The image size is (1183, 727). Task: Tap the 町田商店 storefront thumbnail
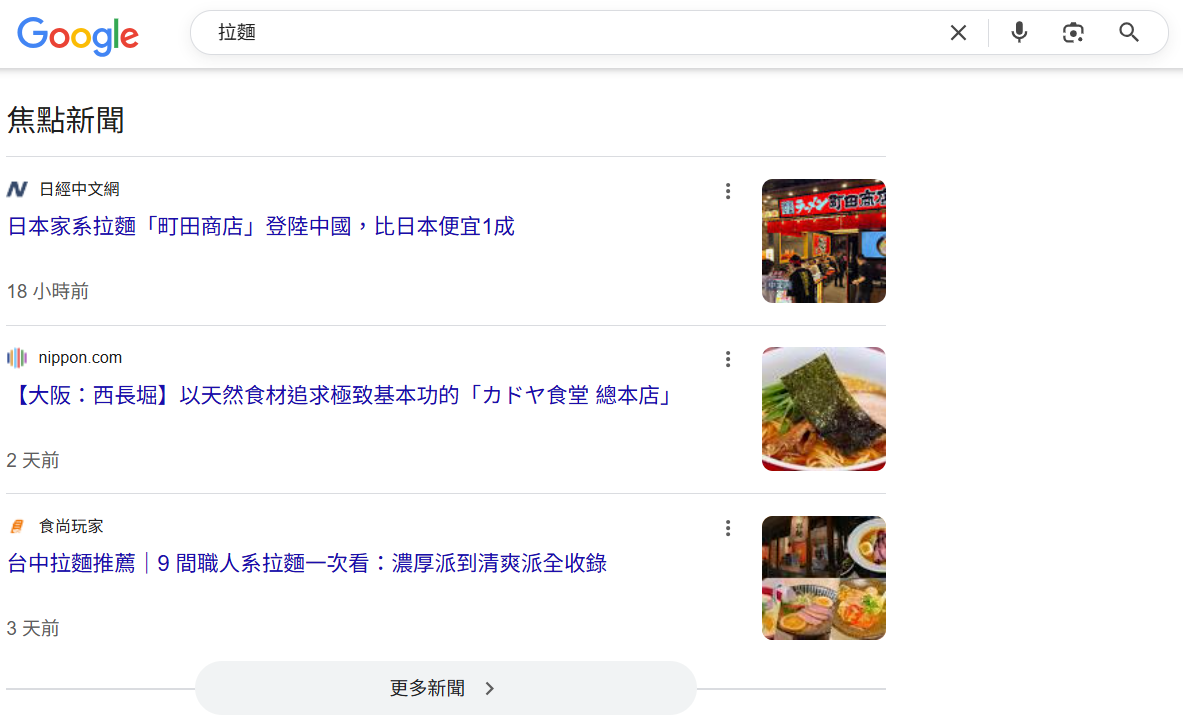tap(823, 241)
